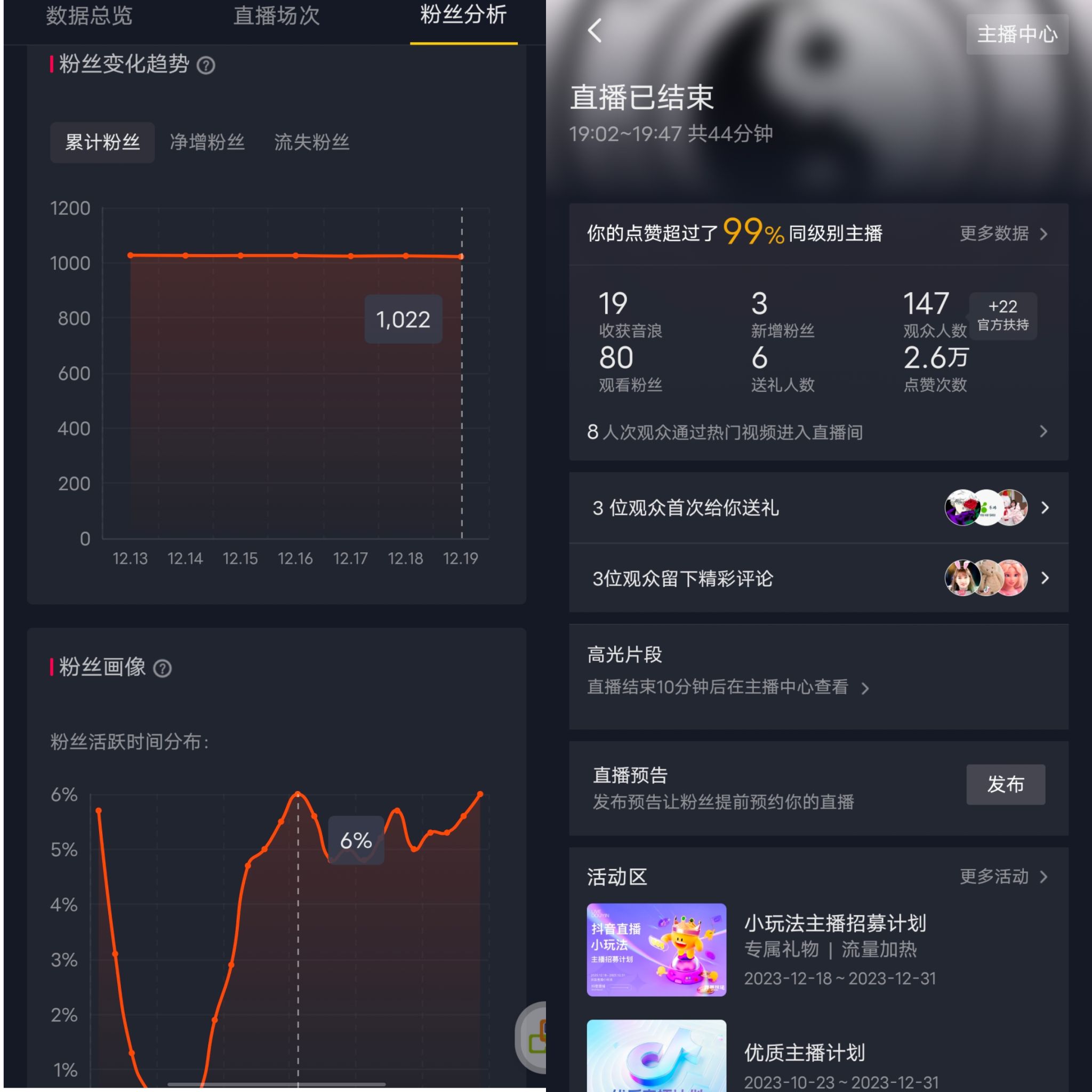View 更多数据 for this live stream
The width and height of the screenshot is (1092, 1092).
coord(1003,234)
